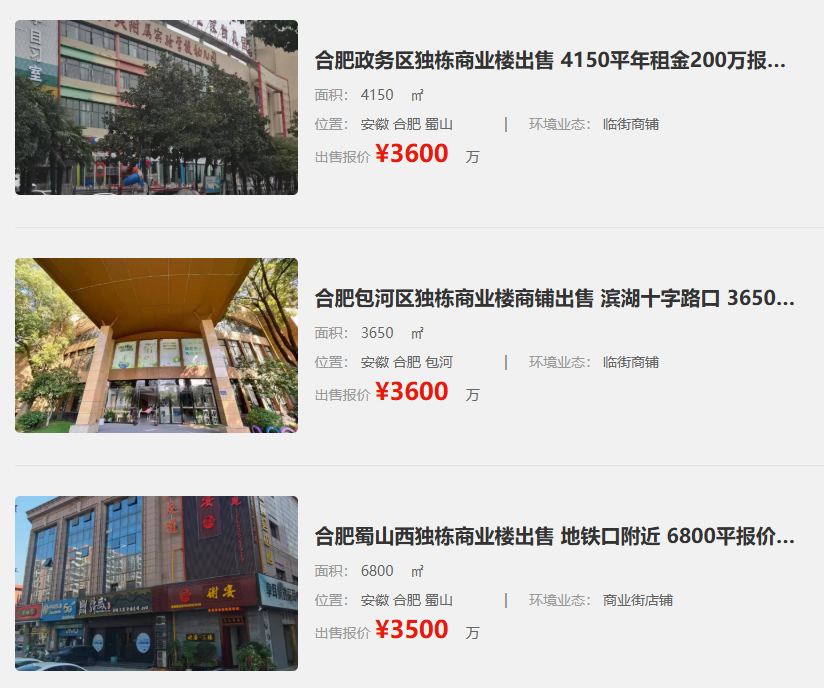This screenshot has height=688, width=824.
Task: Open the 合肥政务区独栋商业楼出售 listing title
Action: pos(550,61)
